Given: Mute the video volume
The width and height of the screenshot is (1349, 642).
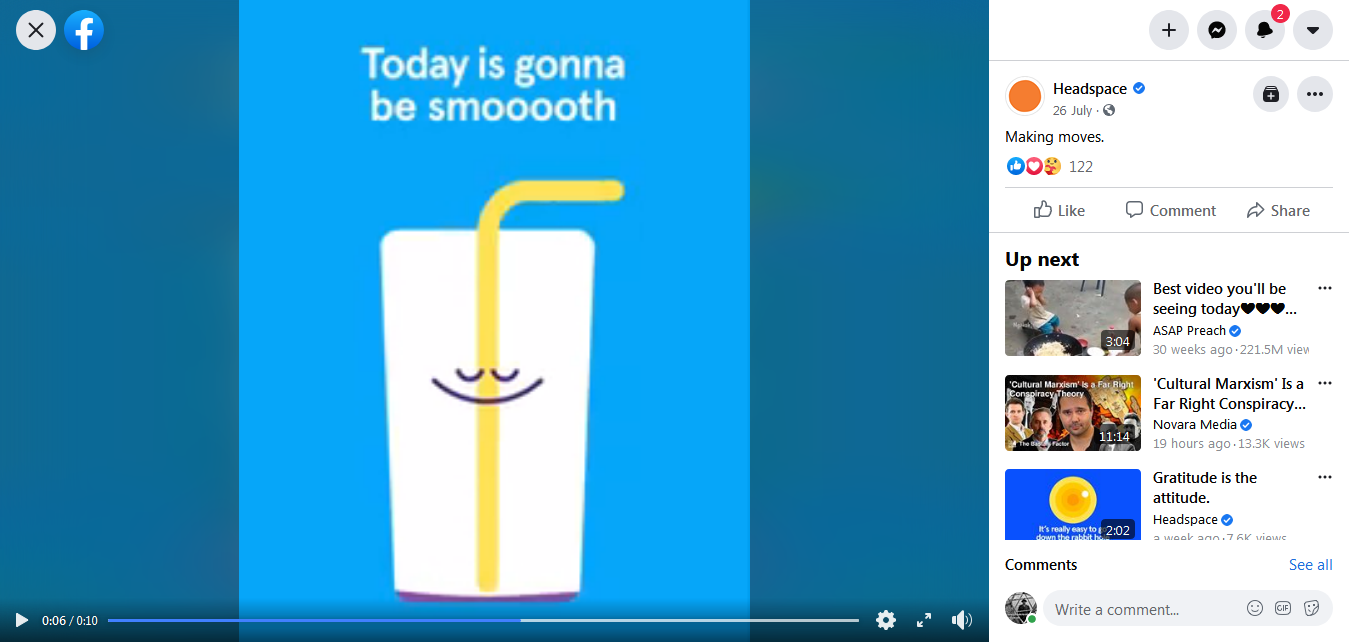Looking at the screenshot, I should (962, 620).
